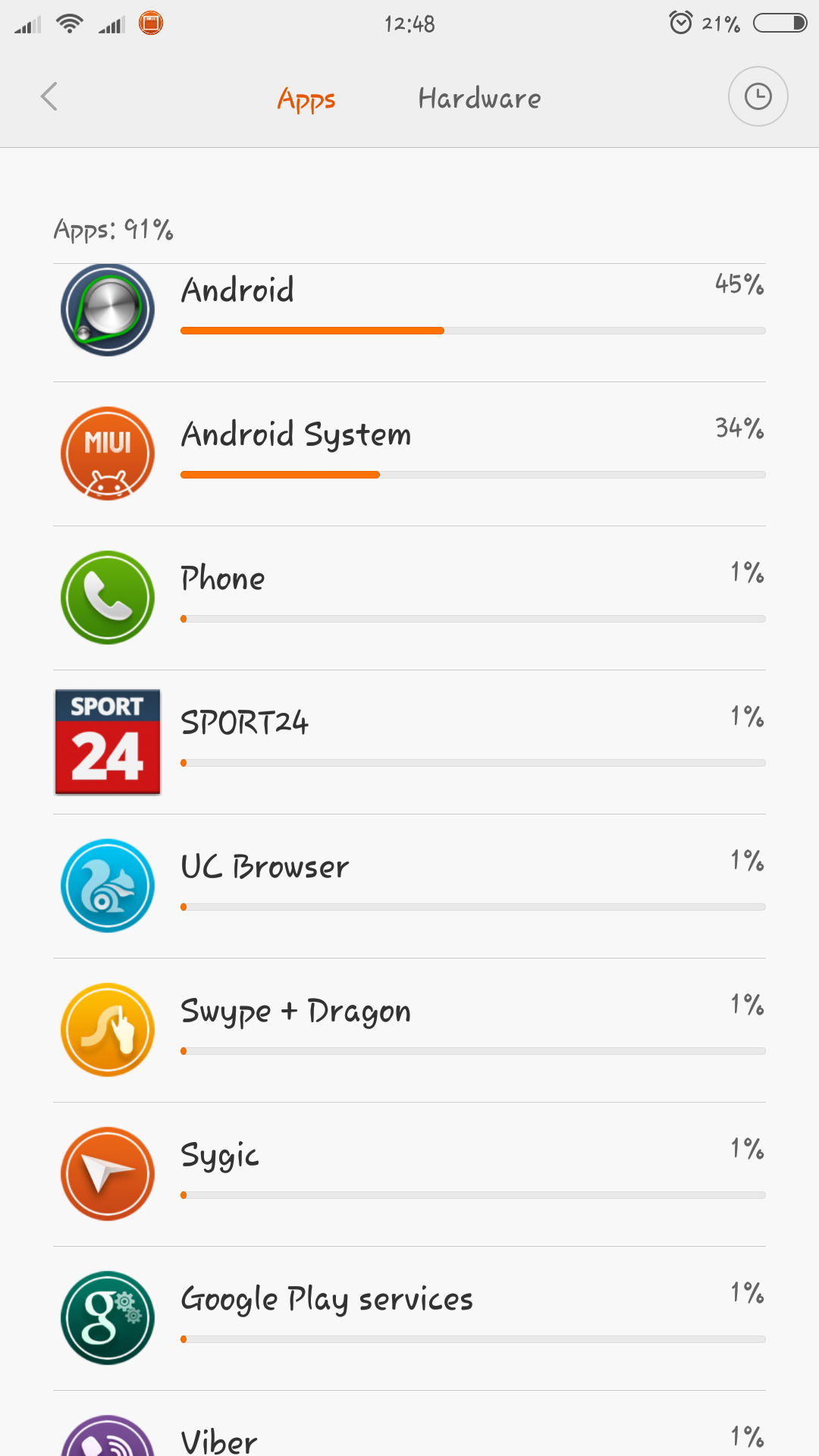This screenshot has height=1456, width=819.
Task: Open the Phone app usage row
Action: pyautogui.click(x=409, y=598)
